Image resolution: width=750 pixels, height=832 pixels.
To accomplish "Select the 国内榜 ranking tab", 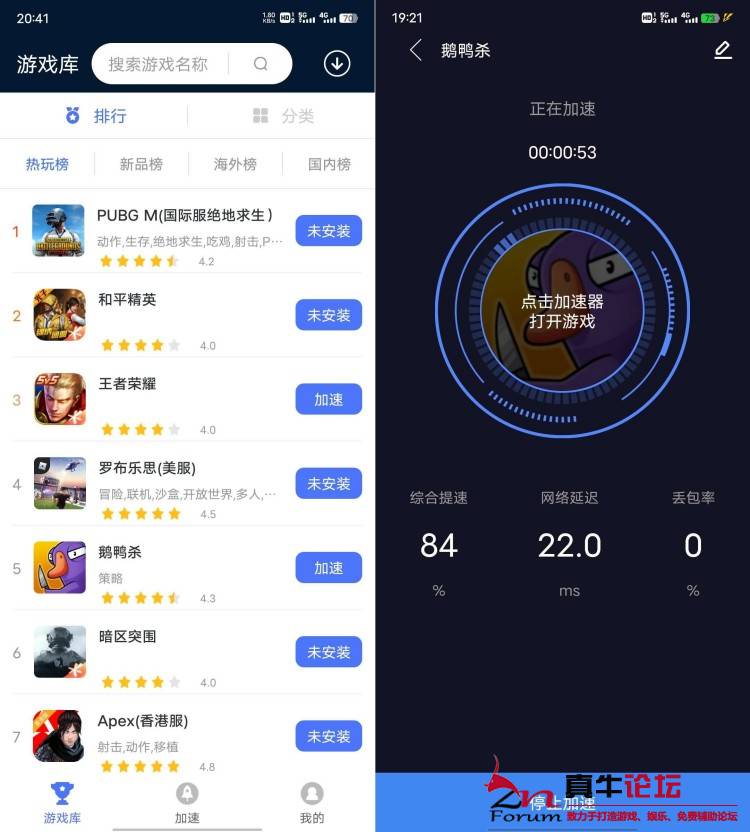I will 329,164.
